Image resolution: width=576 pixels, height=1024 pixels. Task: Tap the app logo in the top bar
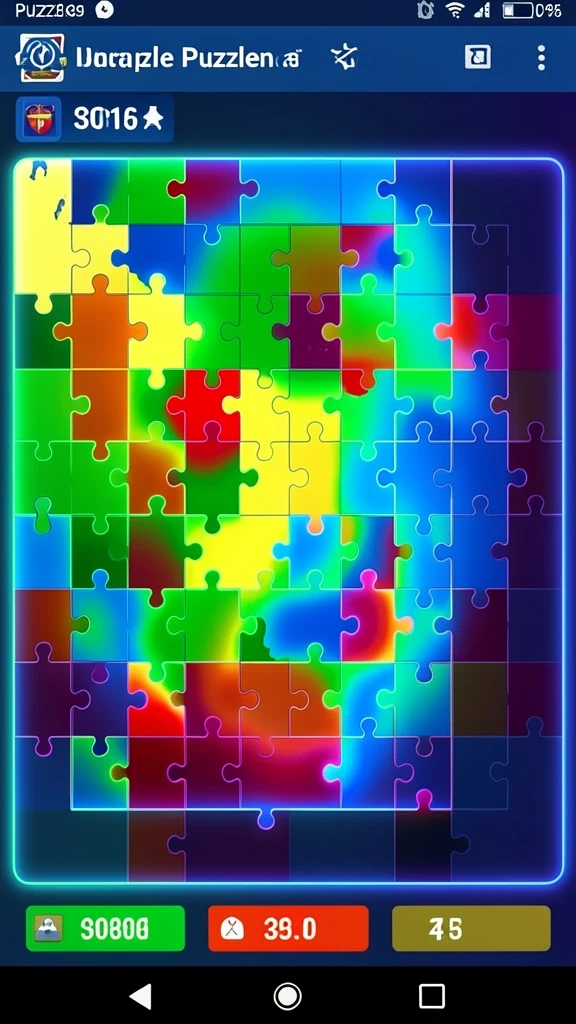point(42,57)
